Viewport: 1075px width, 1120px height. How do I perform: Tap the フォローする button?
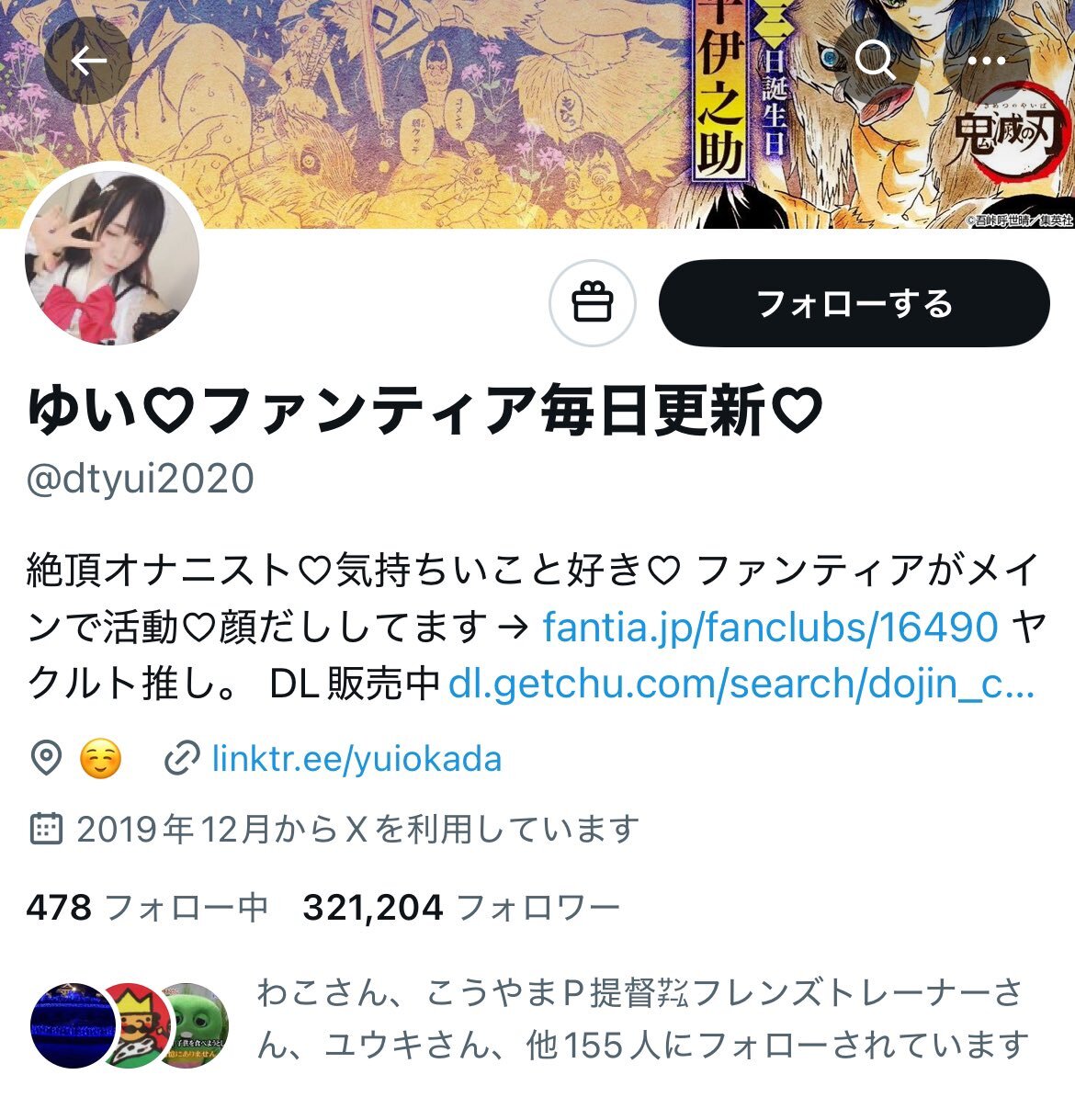[x=854, y=303]
